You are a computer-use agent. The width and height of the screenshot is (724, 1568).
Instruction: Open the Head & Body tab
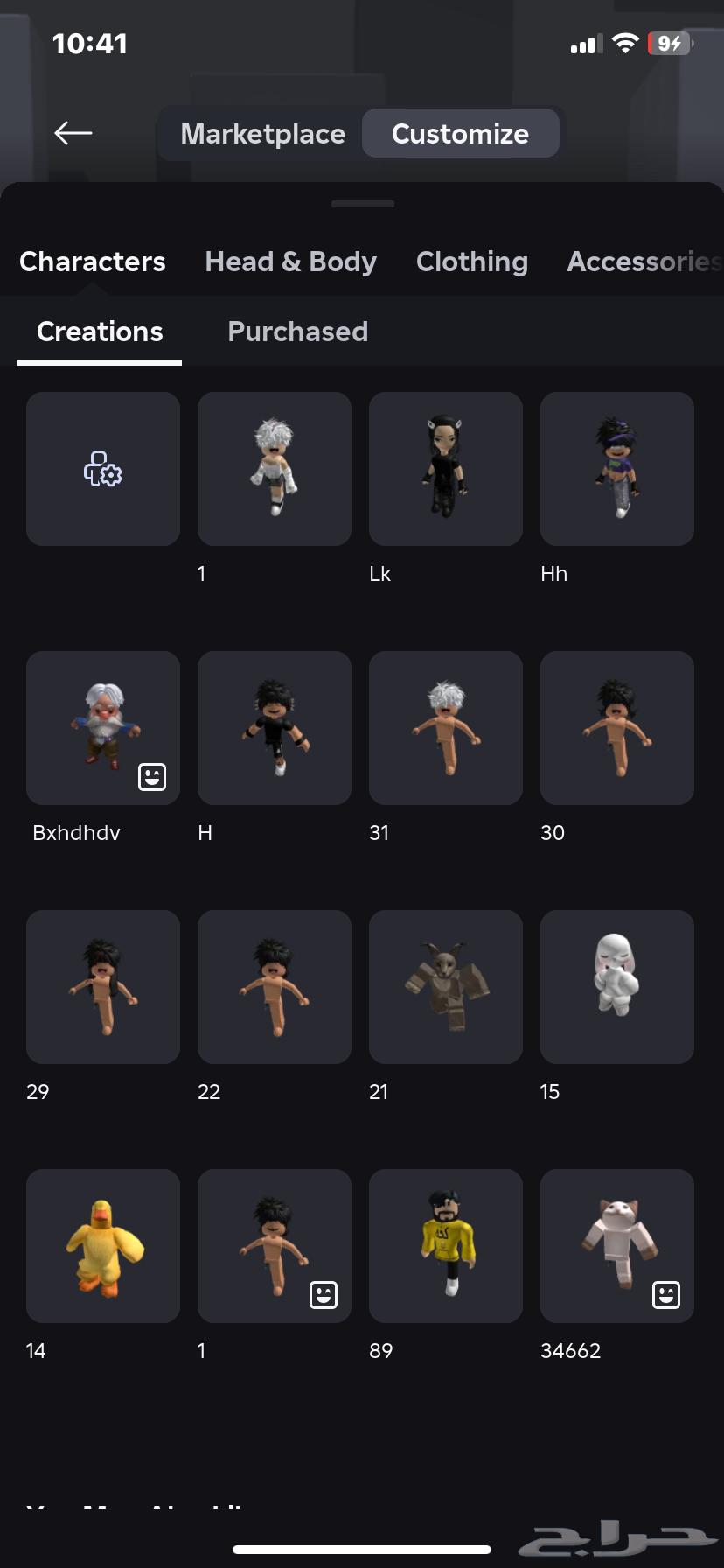[x=290, y=262]
